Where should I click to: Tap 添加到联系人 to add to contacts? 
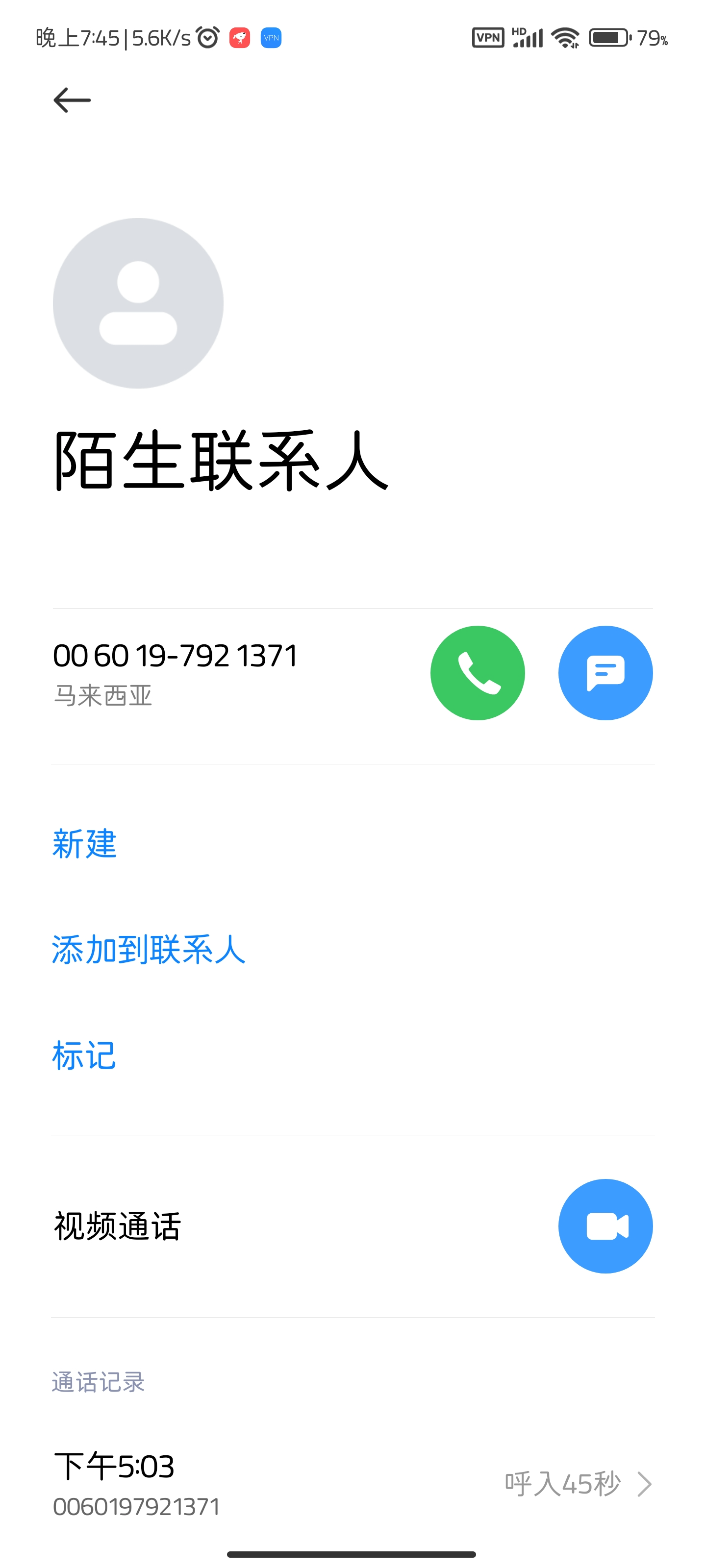click(x=148, y=951)
